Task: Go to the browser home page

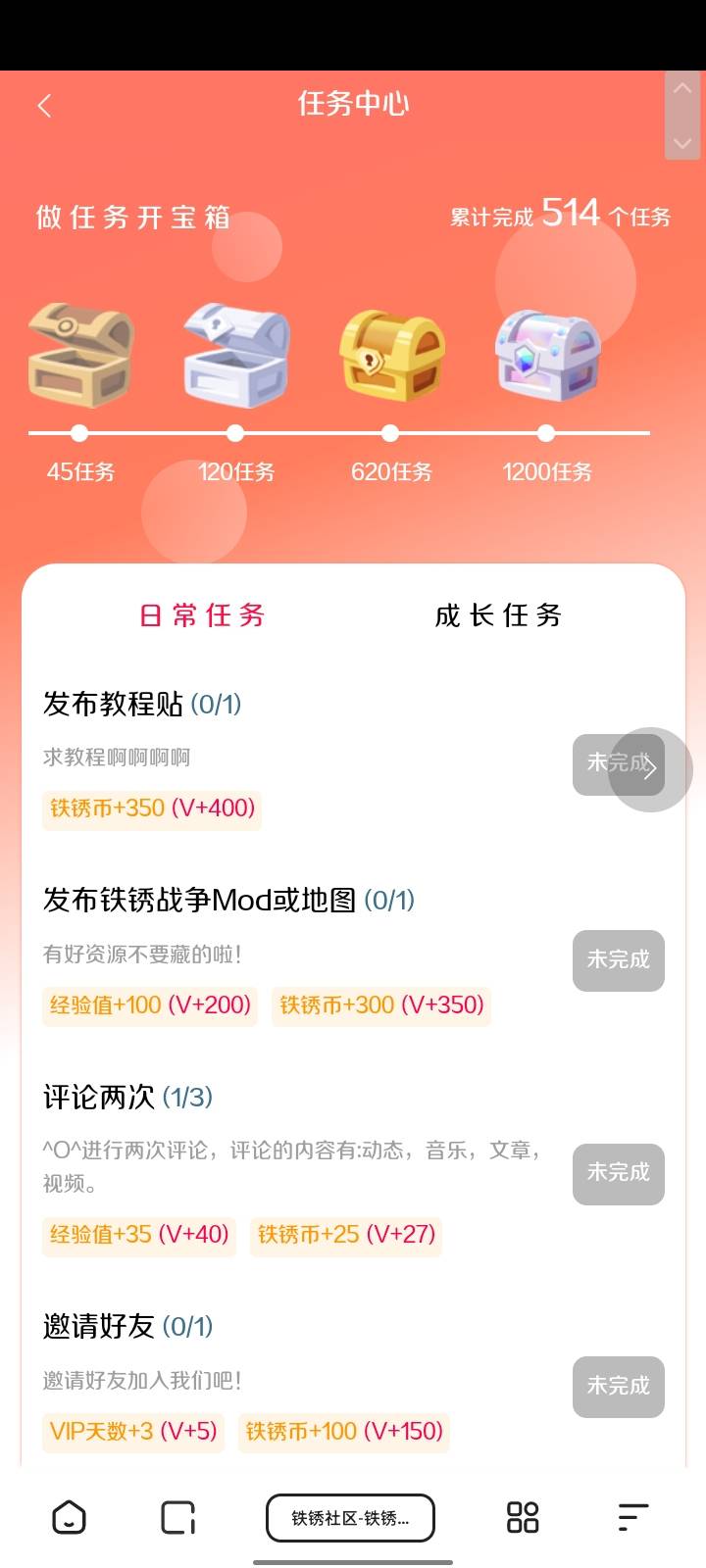Action: [x=69, y=1518]
